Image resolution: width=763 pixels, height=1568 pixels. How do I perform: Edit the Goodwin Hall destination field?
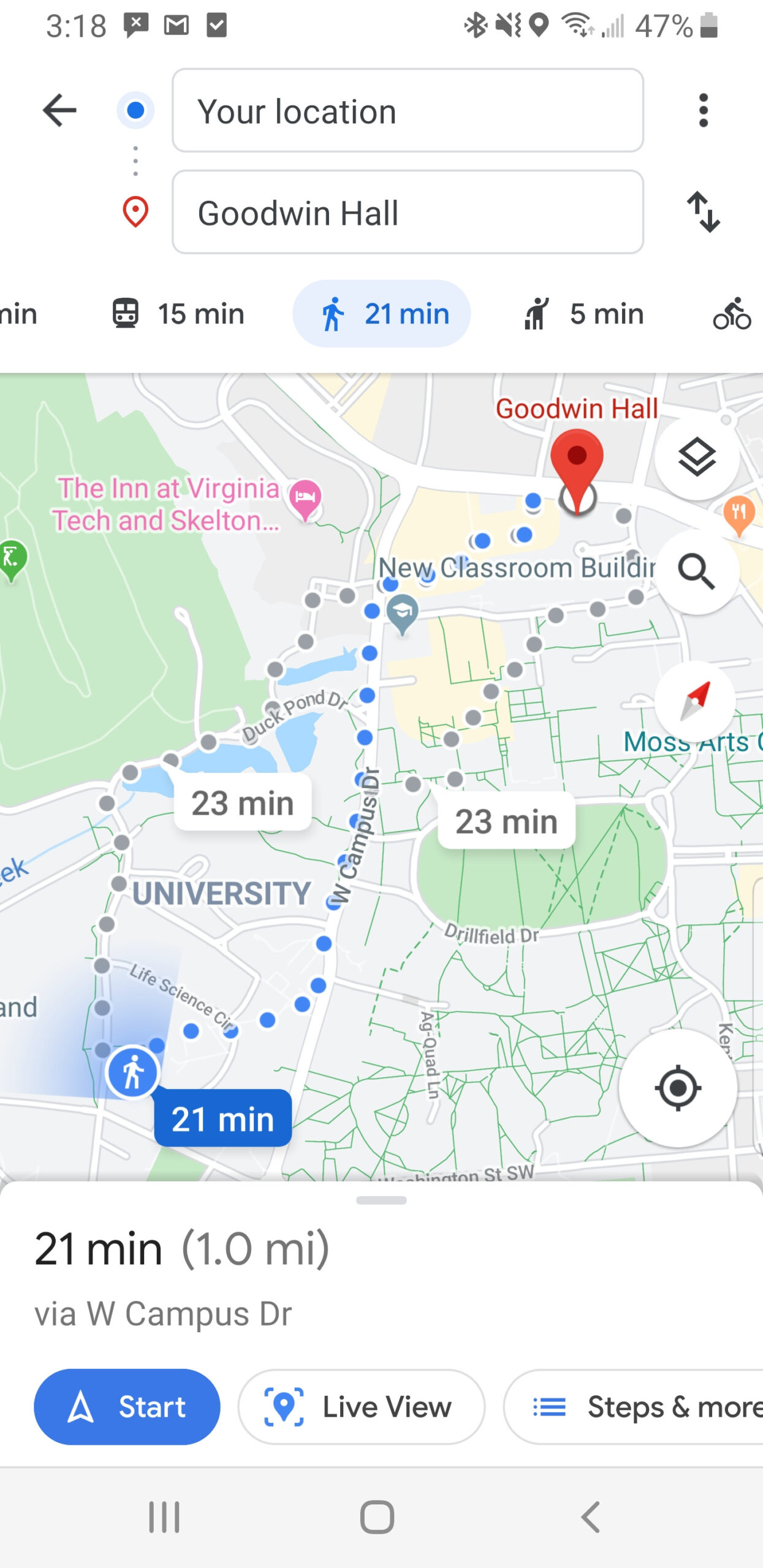coord(408,213)
